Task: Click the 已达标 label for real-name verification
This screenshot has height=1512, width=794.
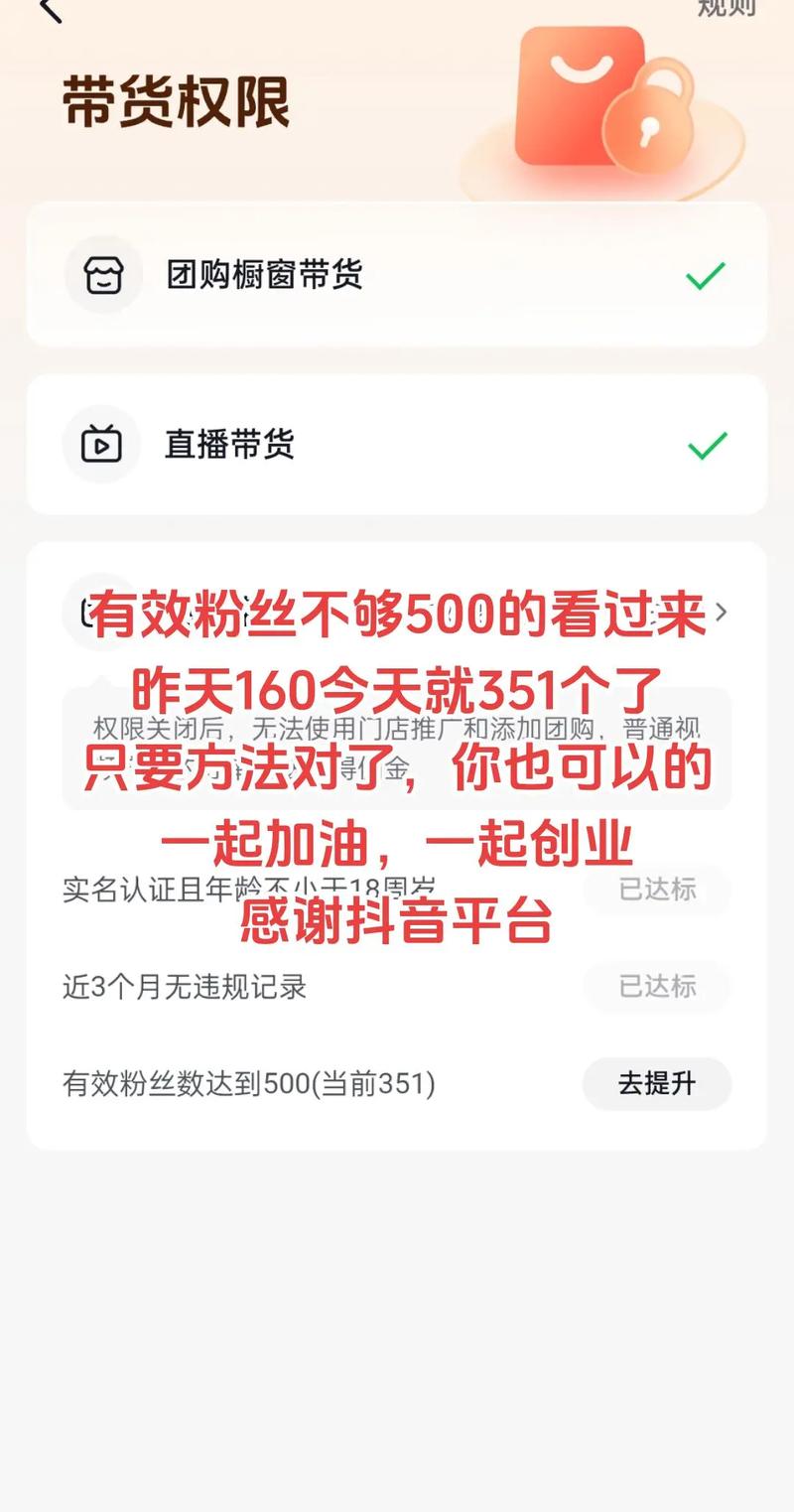Action: (656, 891)
